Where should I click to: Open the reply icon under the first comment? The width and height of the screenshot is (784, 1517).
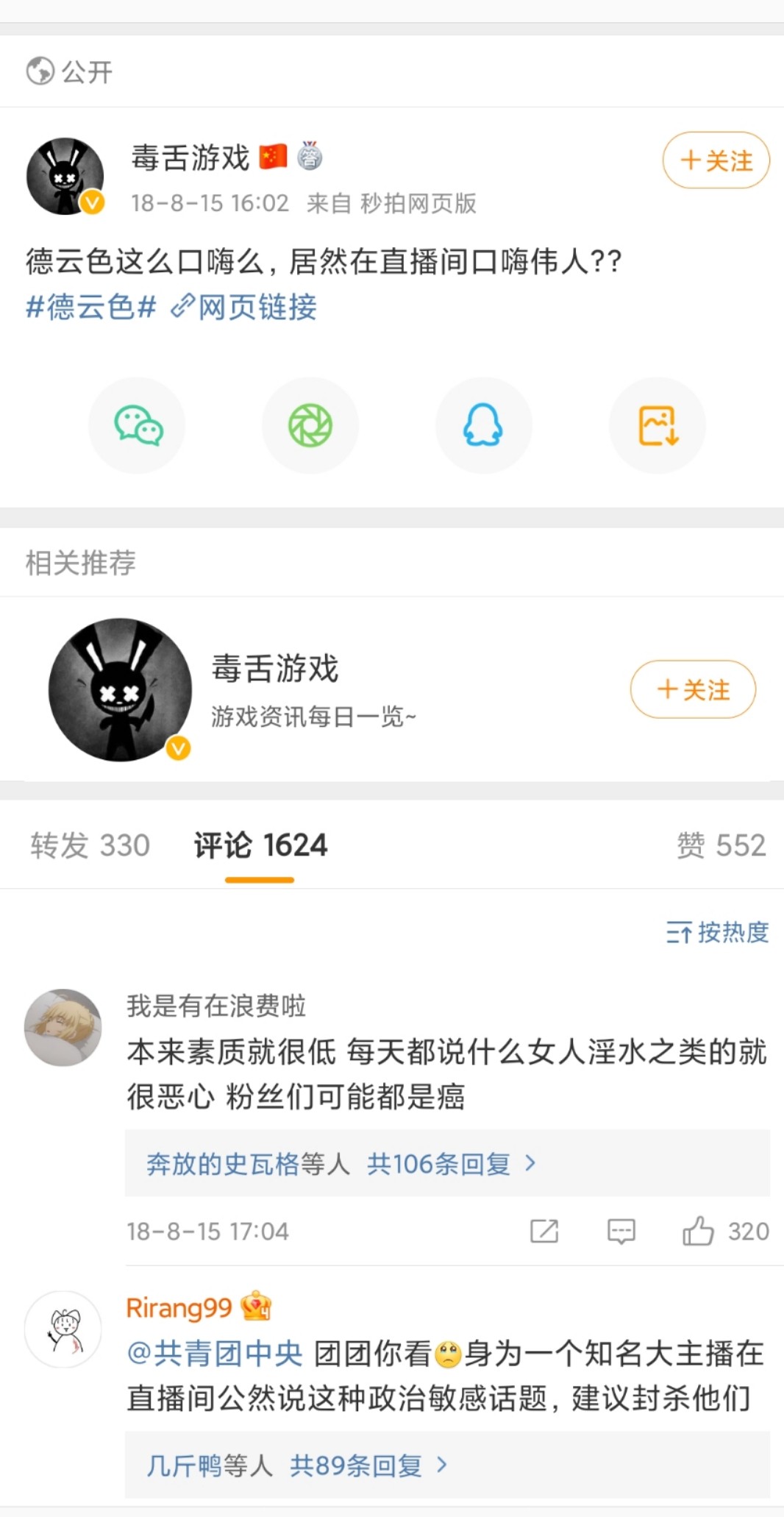620,1231
